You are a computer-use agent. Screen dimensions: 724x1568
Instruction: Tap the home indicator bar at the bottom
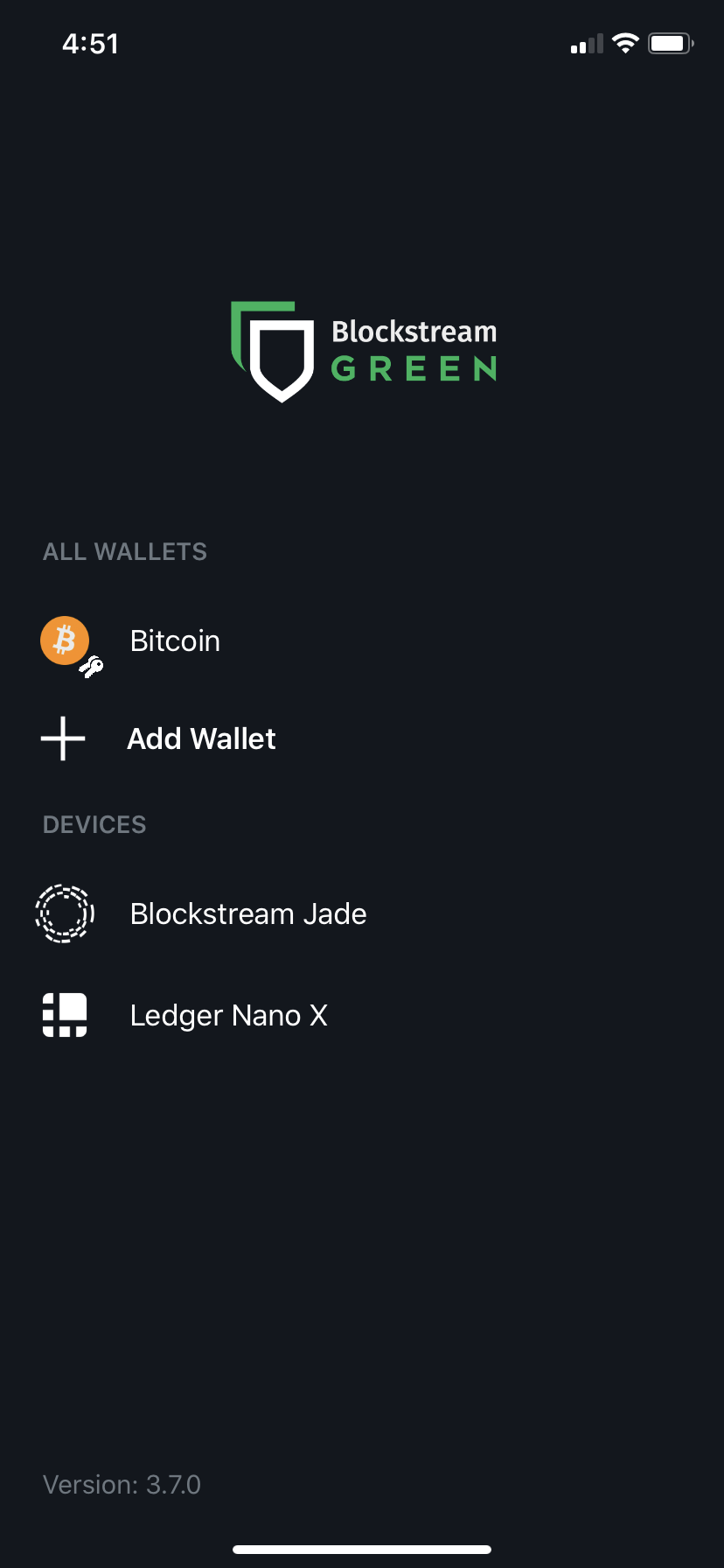[x=362, y=1547]
